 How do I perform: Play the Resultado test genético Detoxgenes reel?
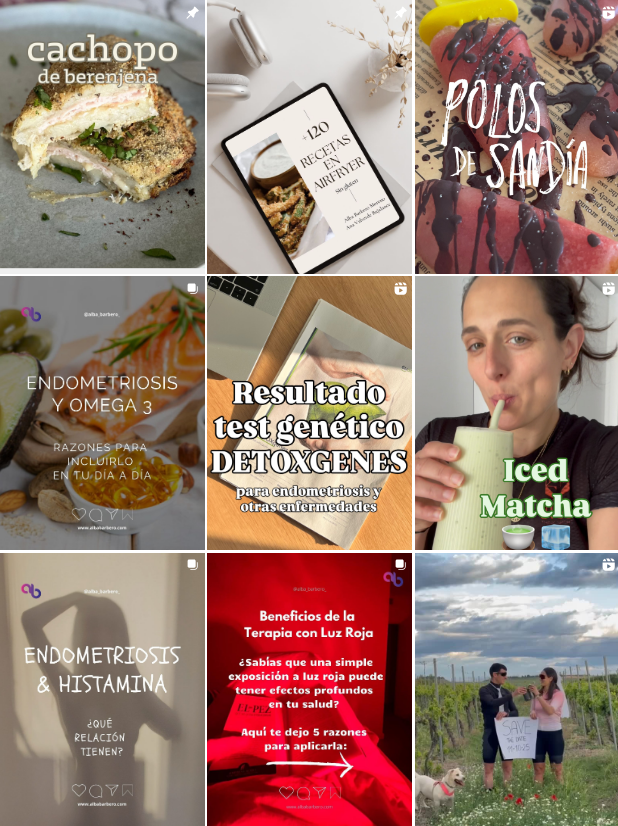click(309, 412)
